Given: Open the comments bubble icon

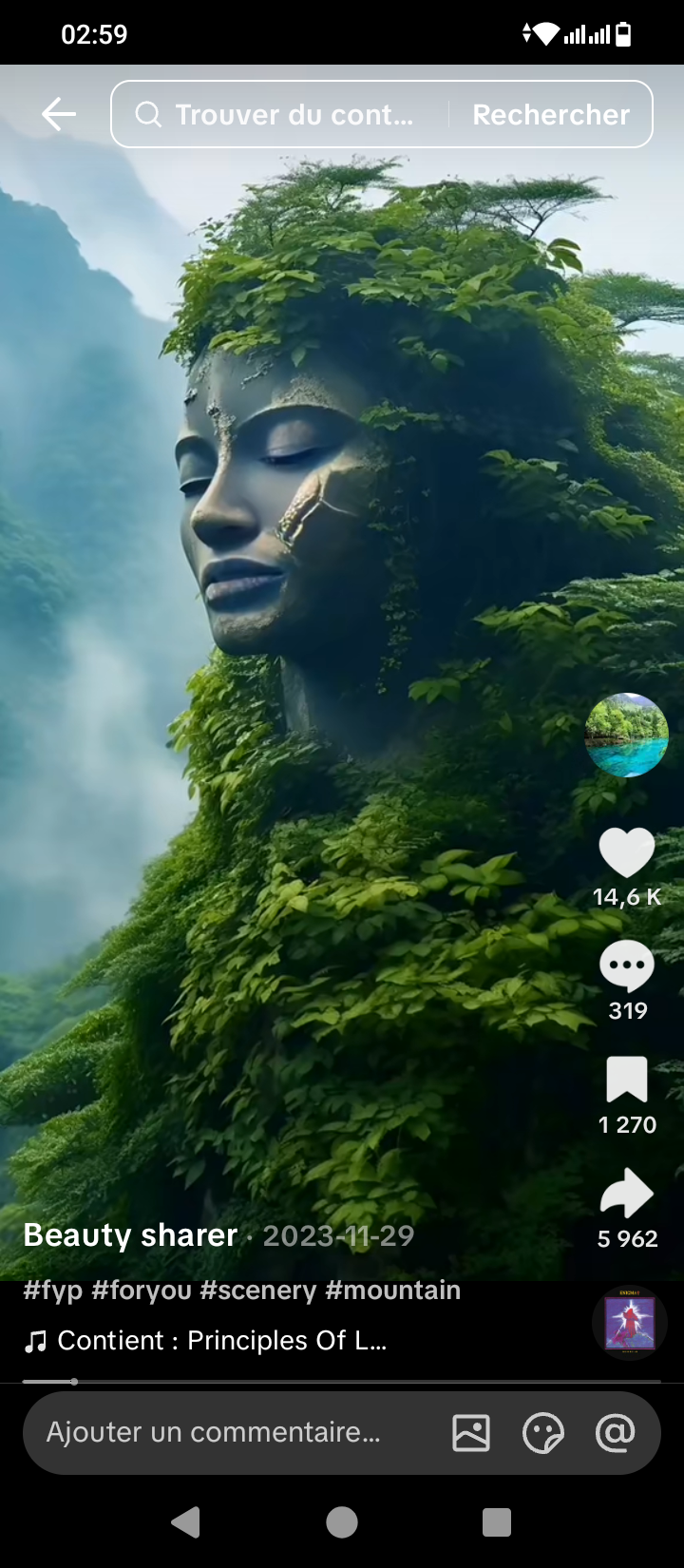Looking at the screenshot, I should tap(627, 967).
